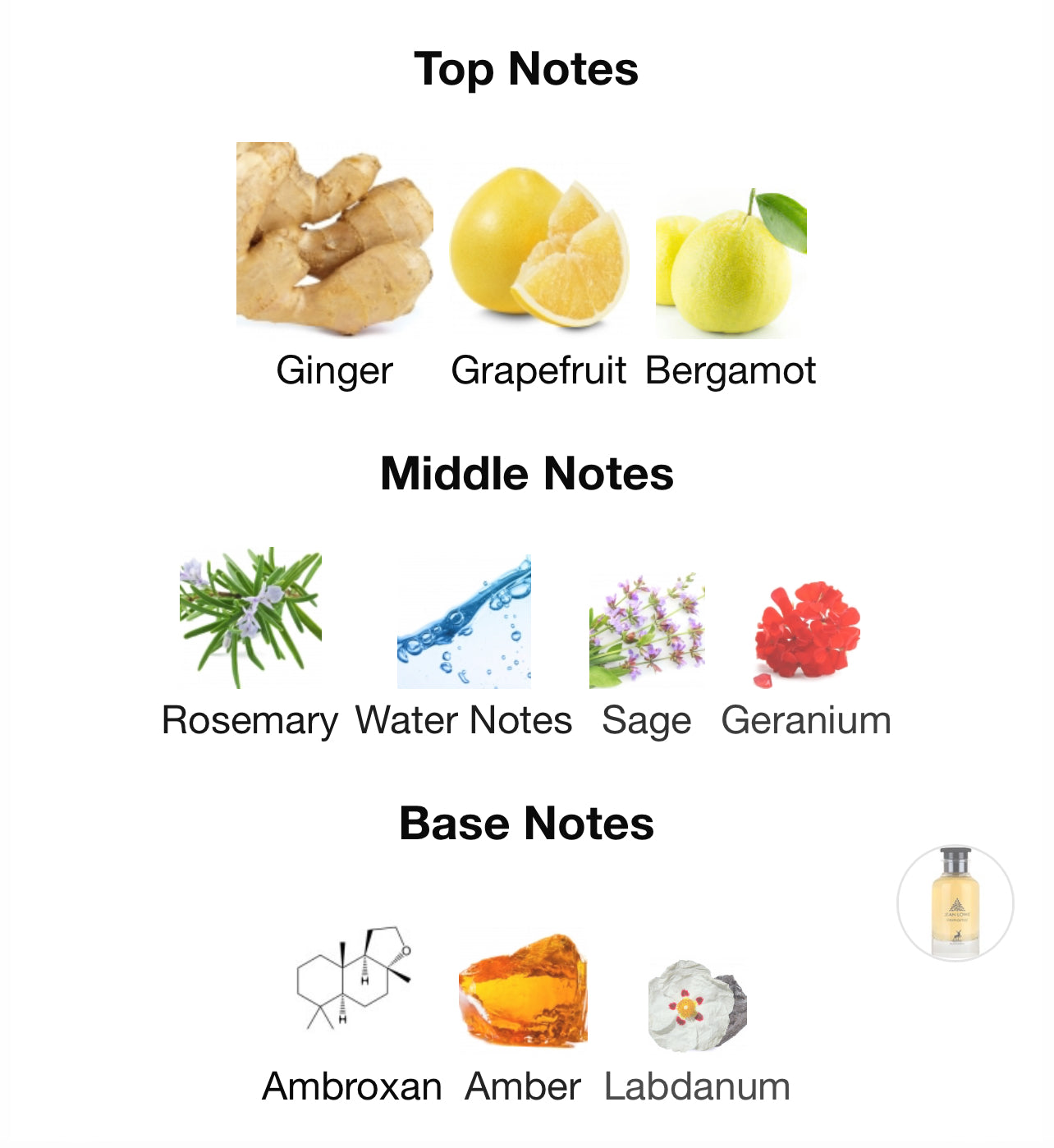View the Bergamot note page

click(731, 264)
